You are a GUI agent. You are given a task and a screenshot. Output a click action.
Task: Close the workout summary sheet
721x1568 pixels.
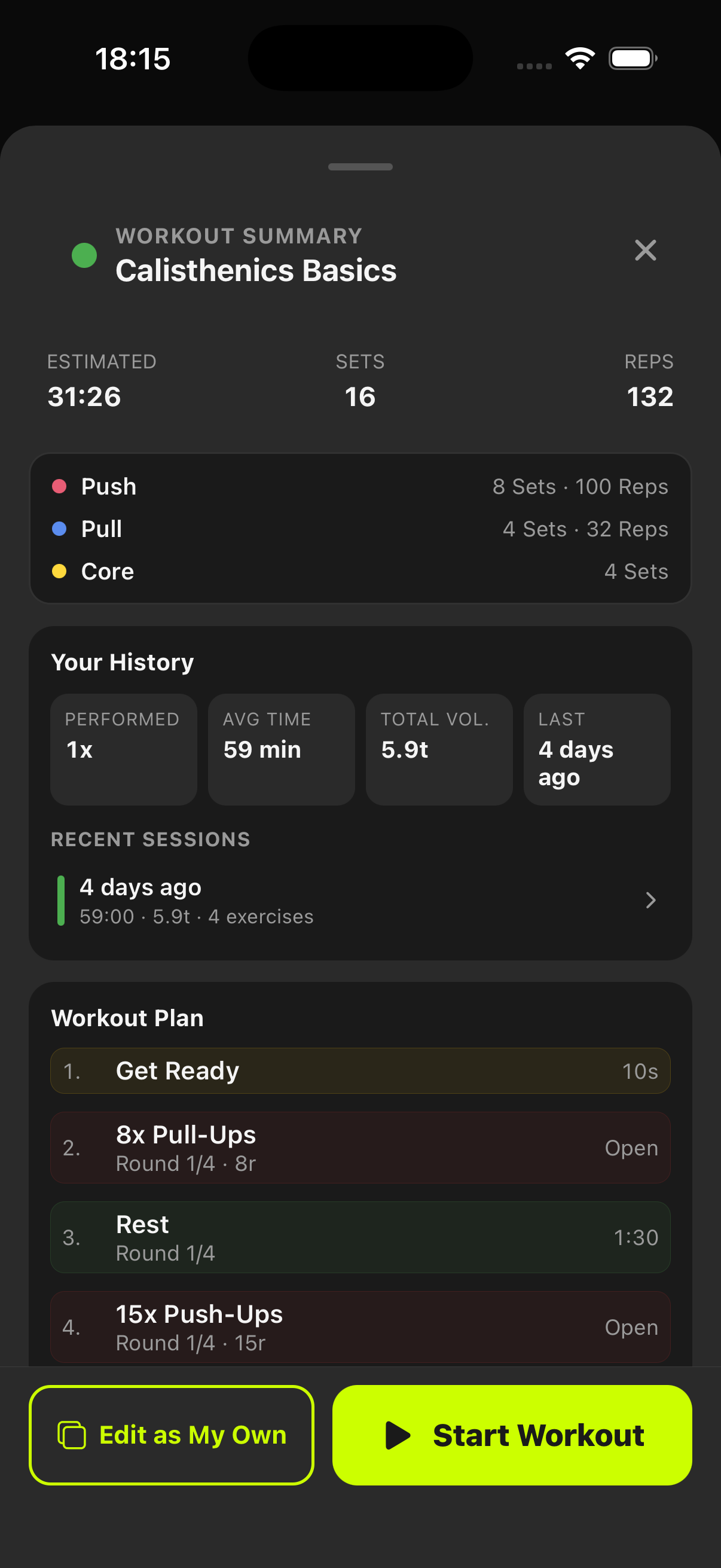pyautogui.click(x=645, y=251)
